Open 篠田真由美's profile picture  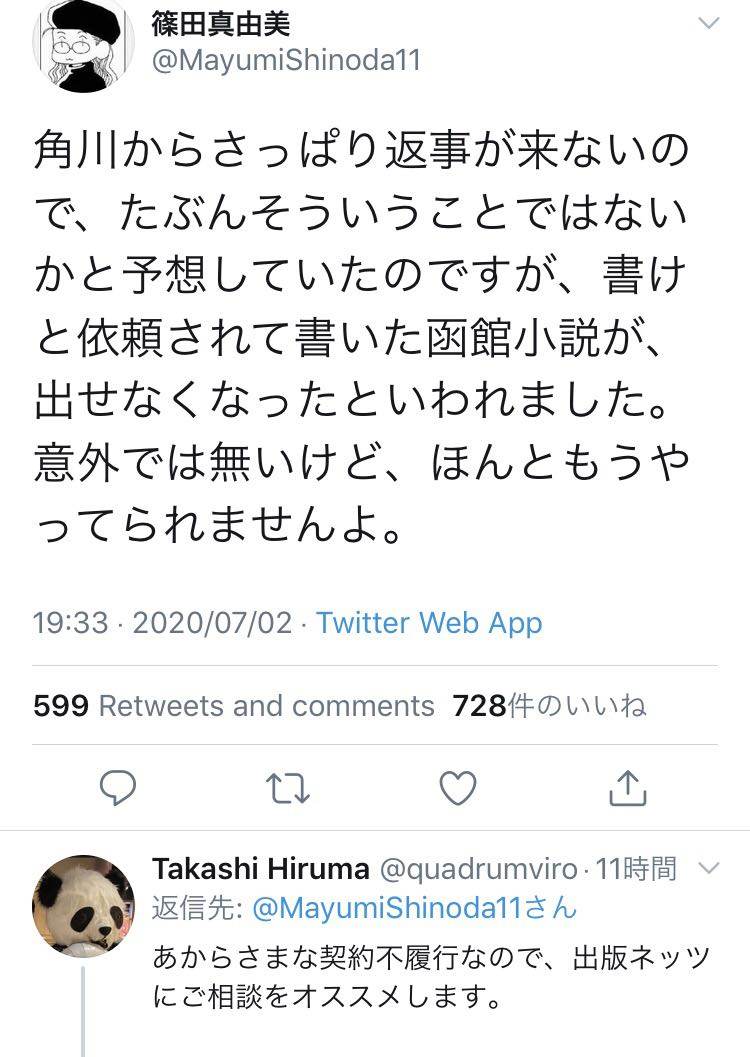tap(83, 45)
